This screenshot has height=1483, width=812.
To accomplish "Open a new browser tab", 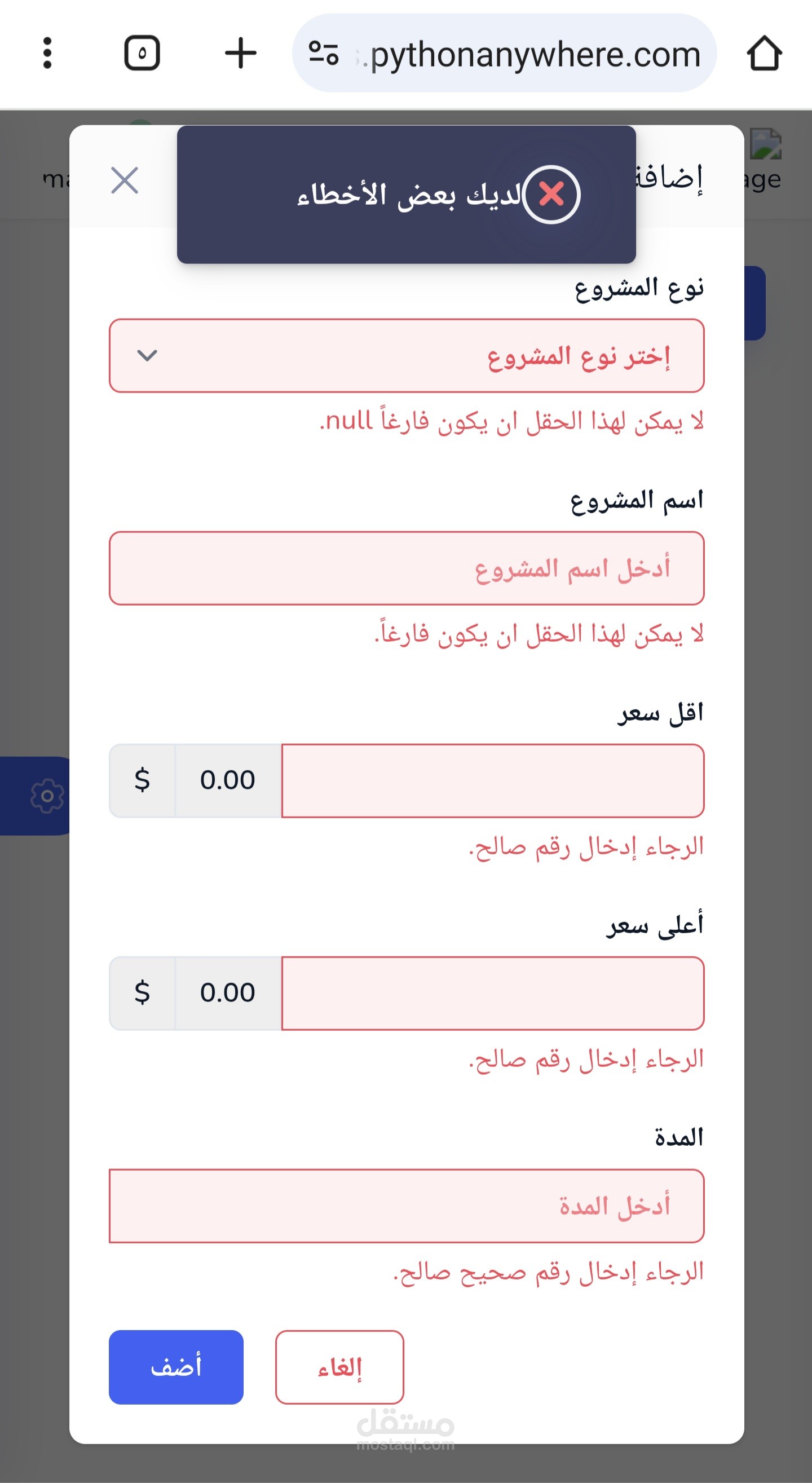I will click(x=241, y=53).
